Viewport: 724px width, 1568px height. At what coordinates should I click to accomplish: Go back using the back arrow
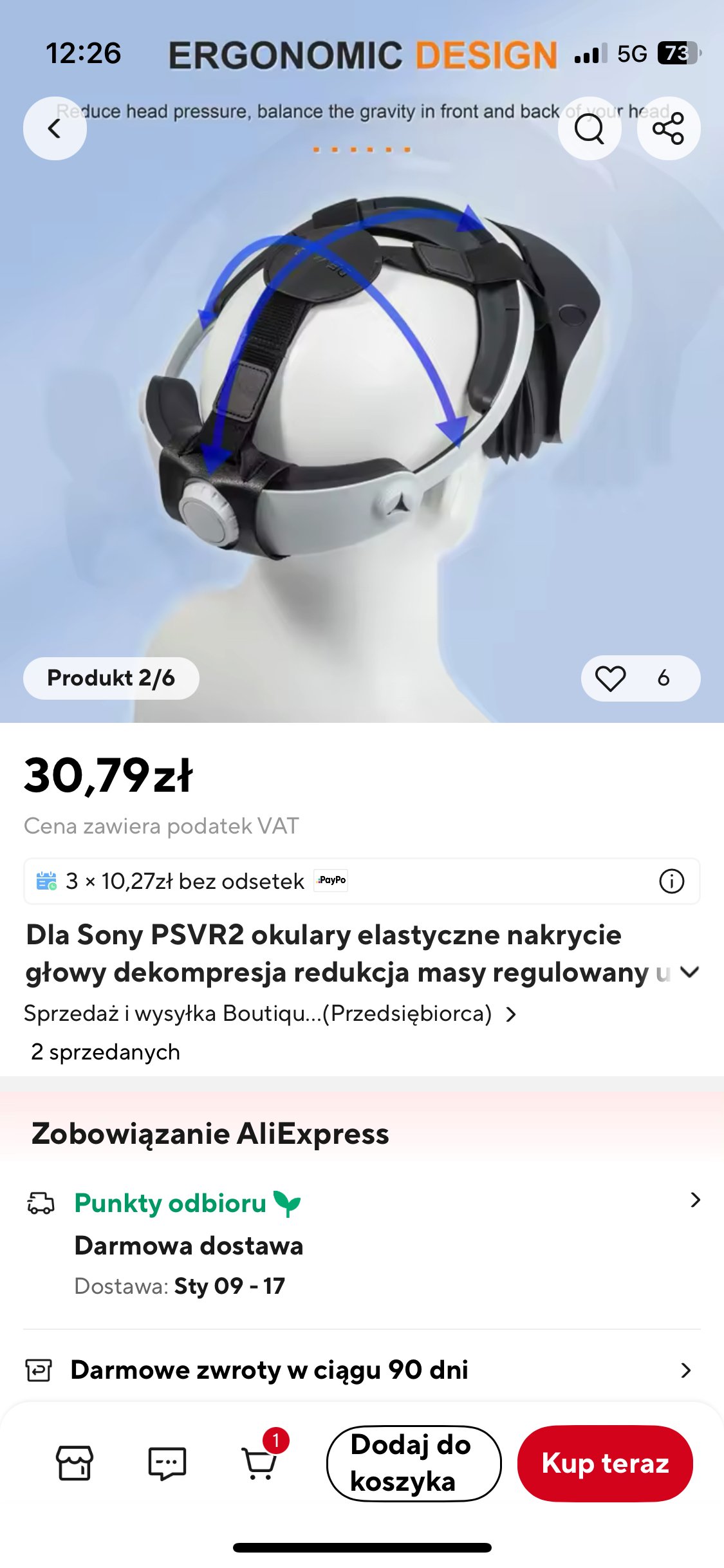pyautogui.click(x=55, y=129)
